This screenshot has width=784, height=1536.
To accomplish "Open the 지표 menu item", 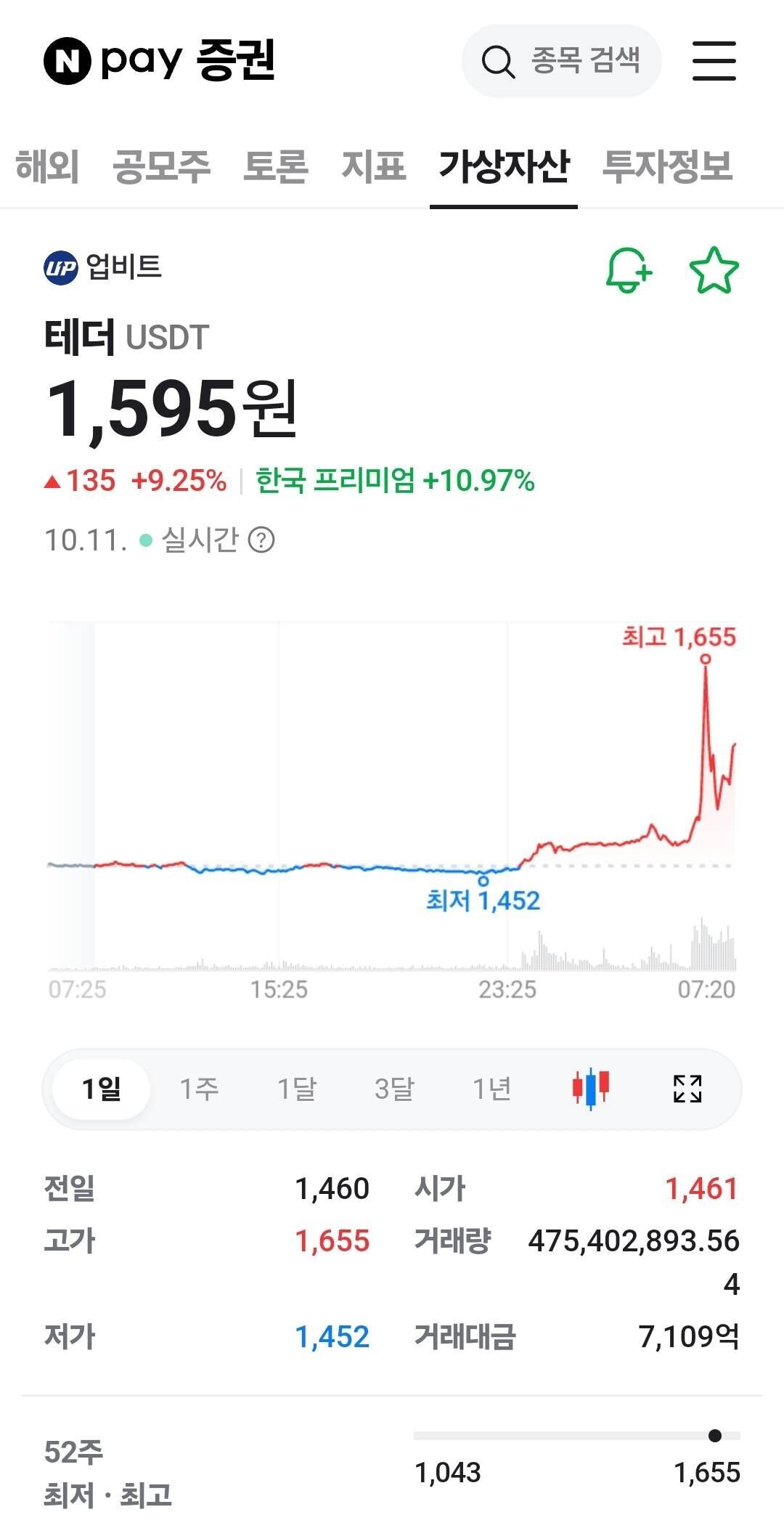I will (x=372, y=166).
